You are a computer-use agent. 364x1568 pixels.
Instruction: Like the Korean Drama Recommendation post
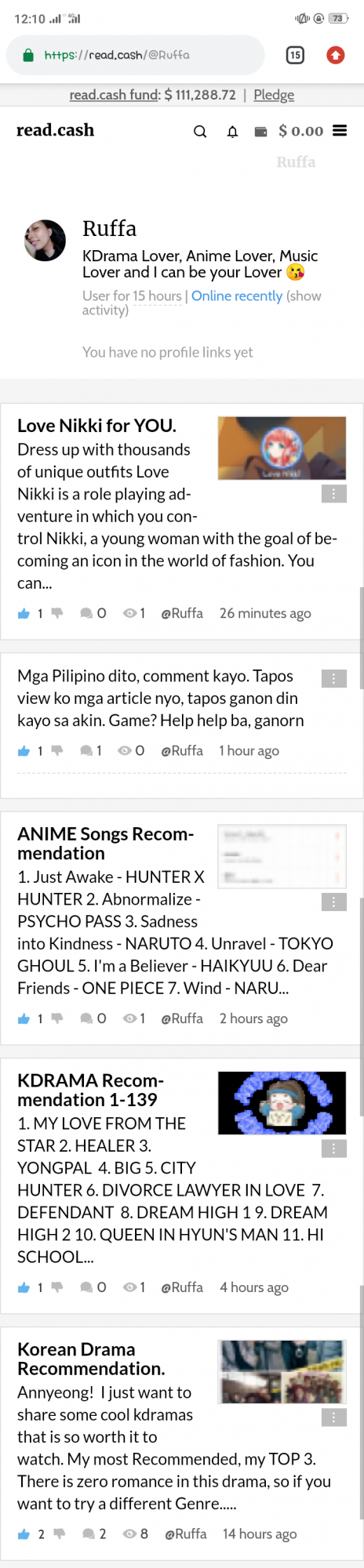pyautogui.click(x=24, y=1534)
